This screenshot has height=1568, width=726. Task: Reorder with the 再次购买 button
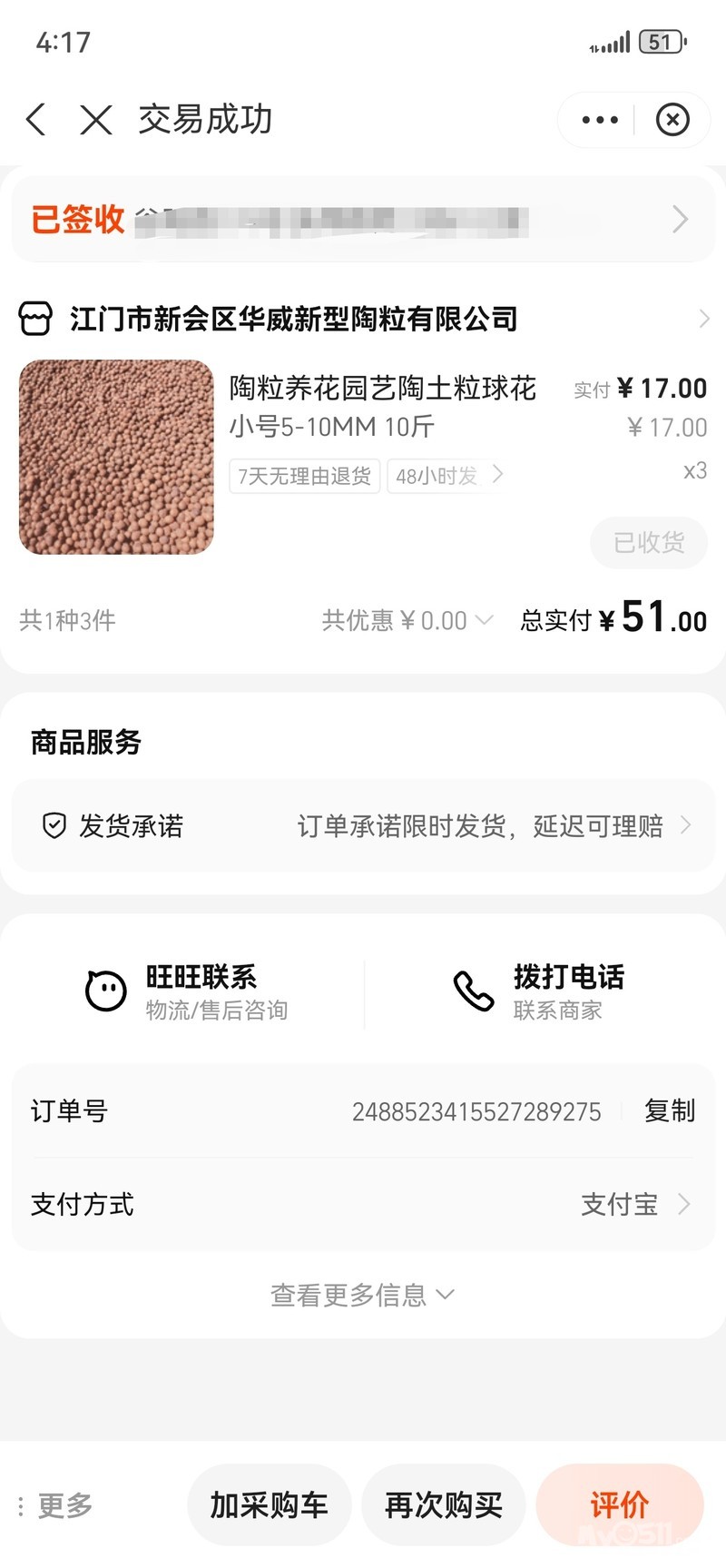pos(444,1505)
